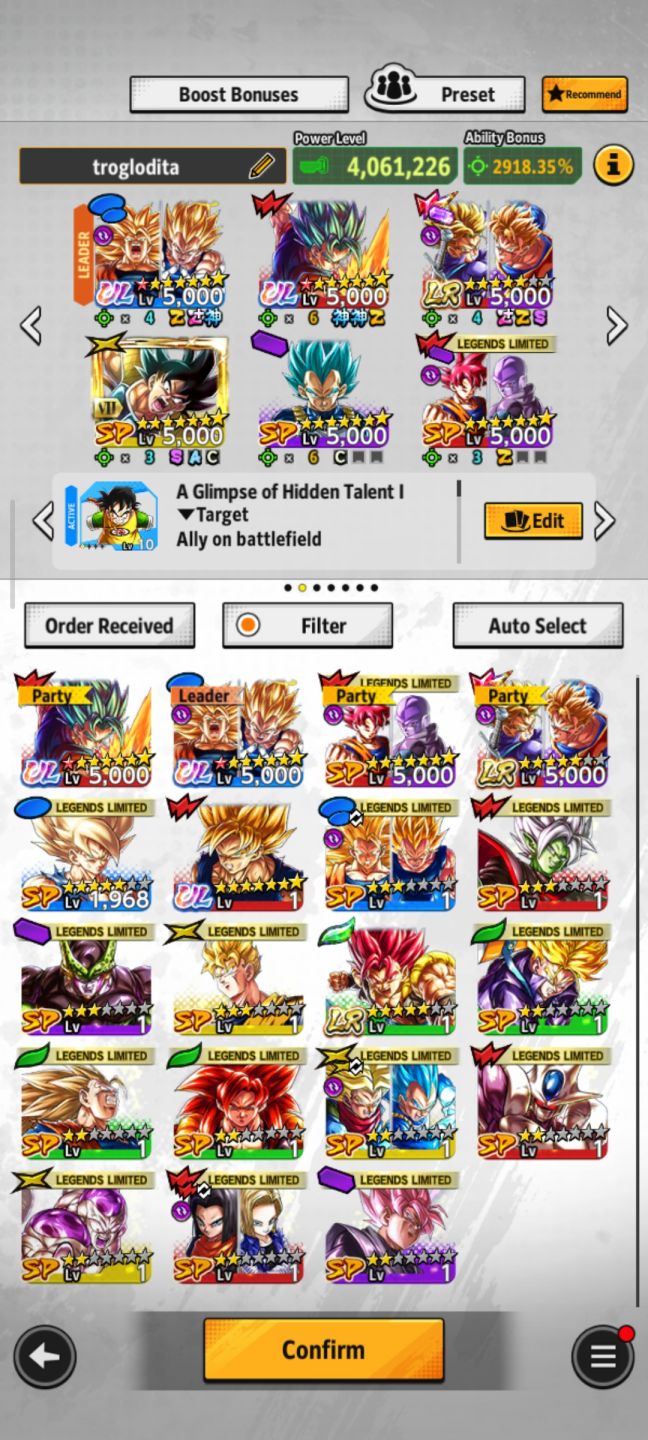Confirm the party selection
This screenshot has height=1440, width=648.
[x=323, y=1350]
